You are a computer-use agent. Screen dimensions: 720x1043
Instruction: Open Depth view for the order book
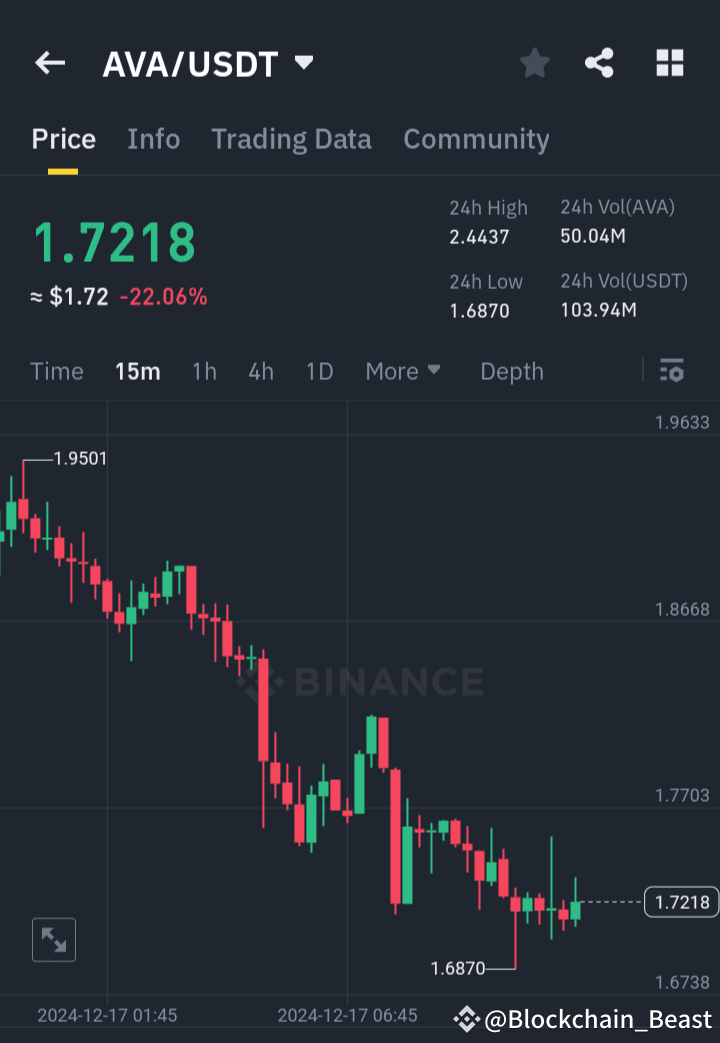point(511,371)
